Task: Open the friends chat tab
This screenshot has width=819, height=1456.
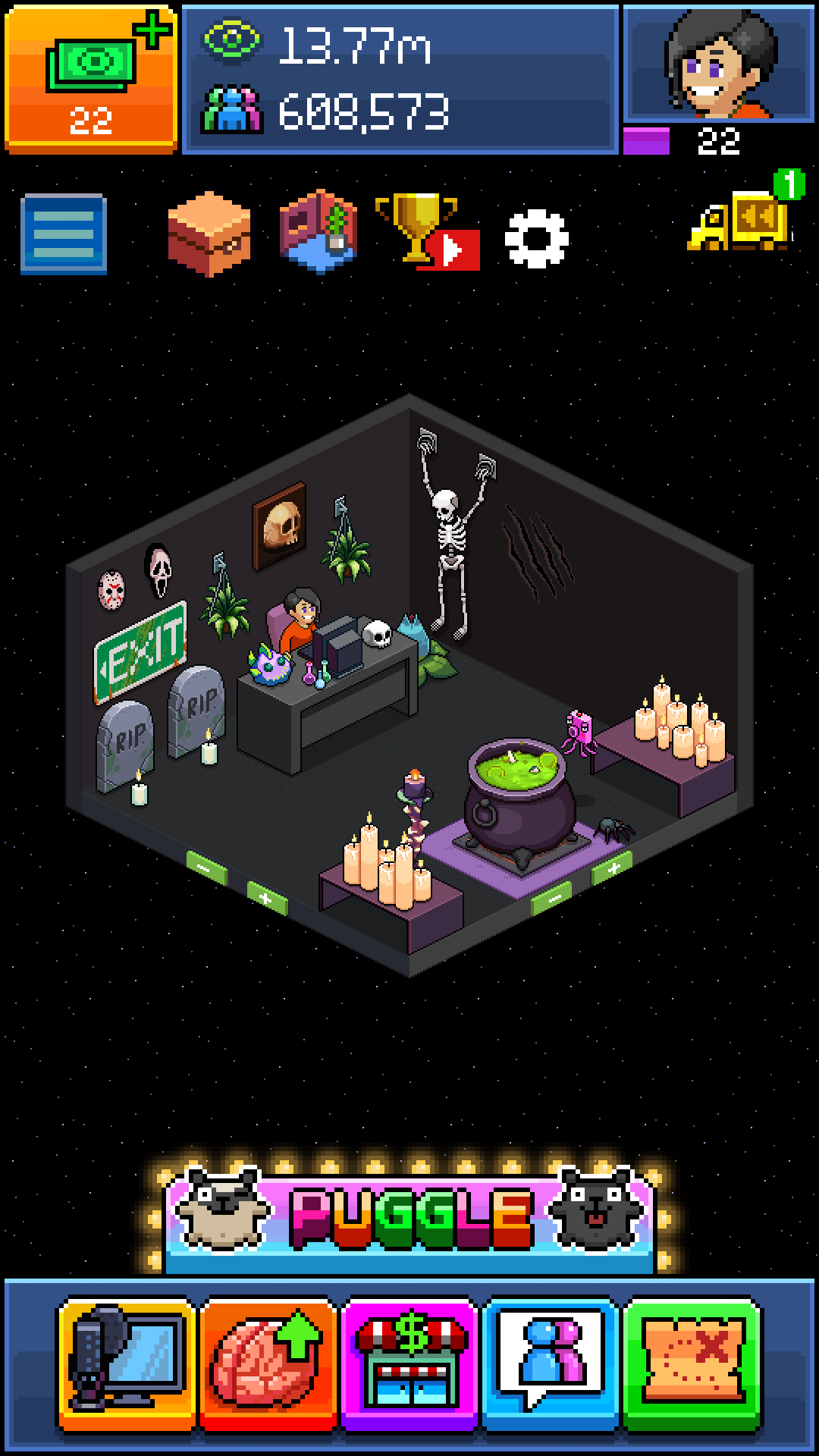Action: click(x=550, y=1364)
